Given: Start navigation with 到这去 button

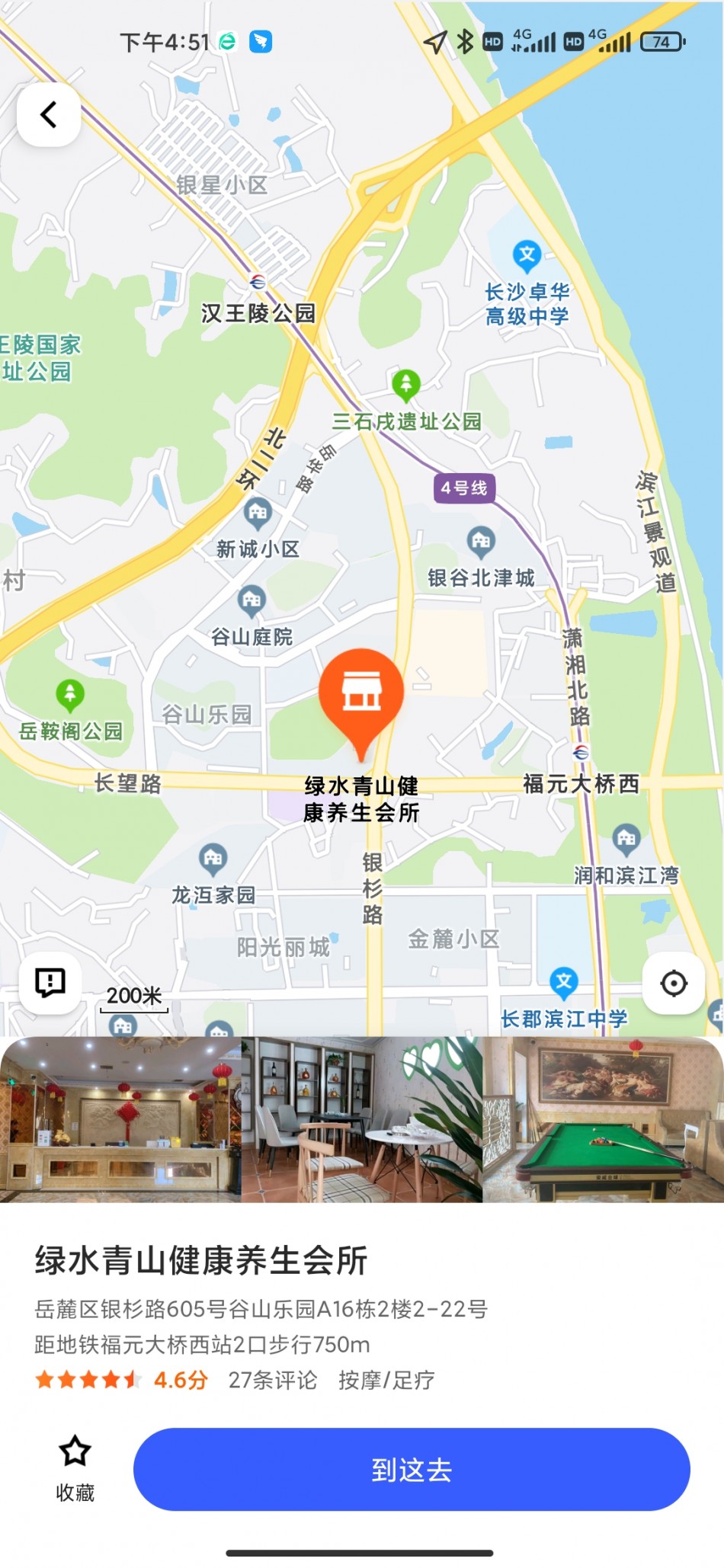Looking at the screenshot, I should (412, 1469).
